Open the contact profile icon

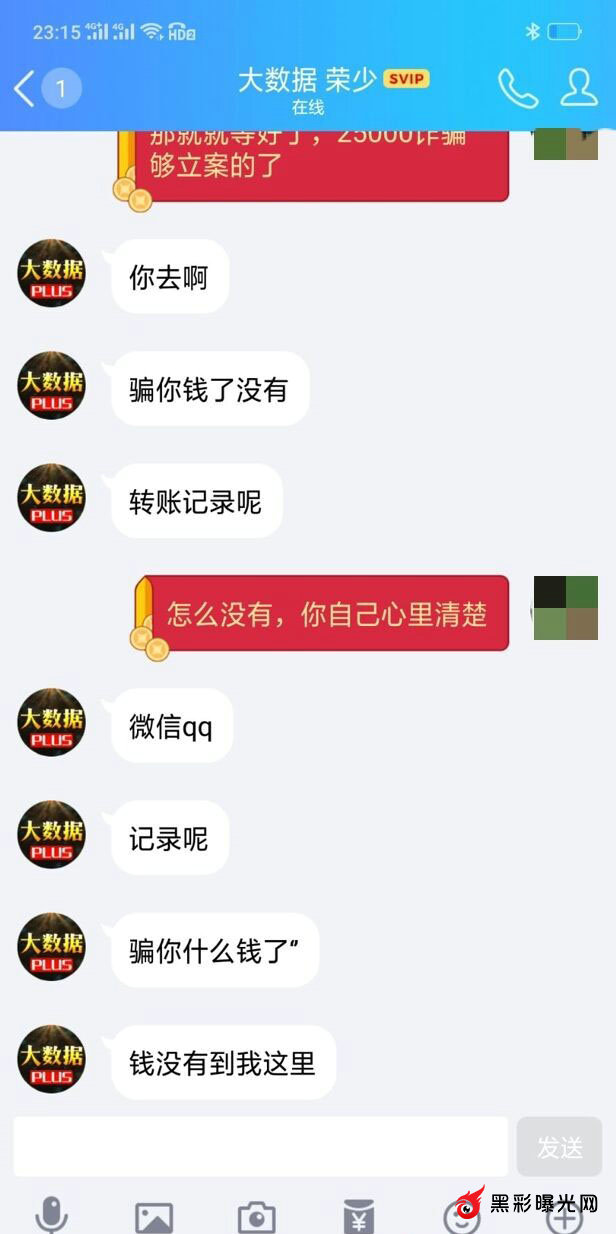[x=578, y=88]
